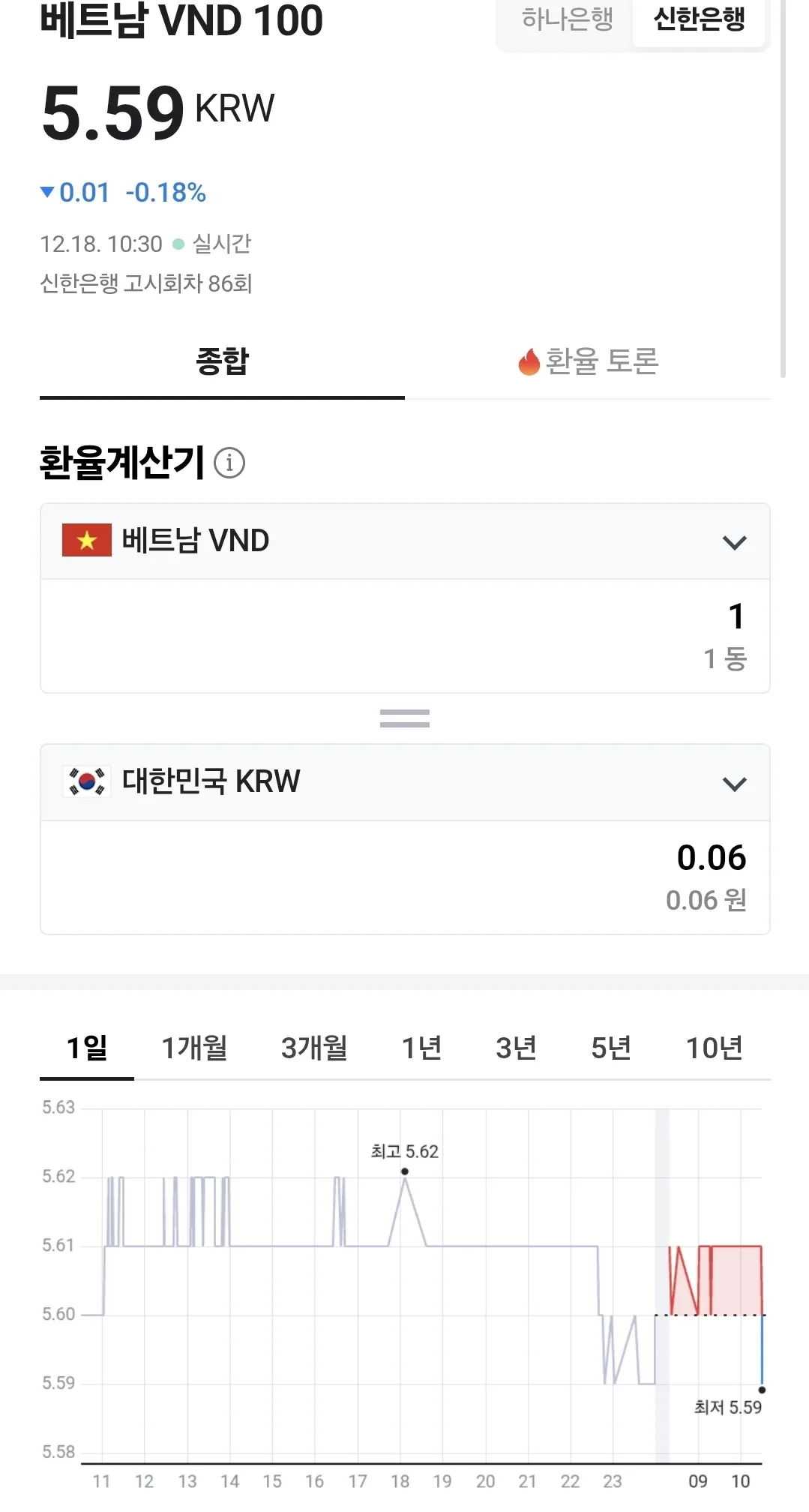Edit the VND amount field
809x1512 pixels.
[405, 636]
